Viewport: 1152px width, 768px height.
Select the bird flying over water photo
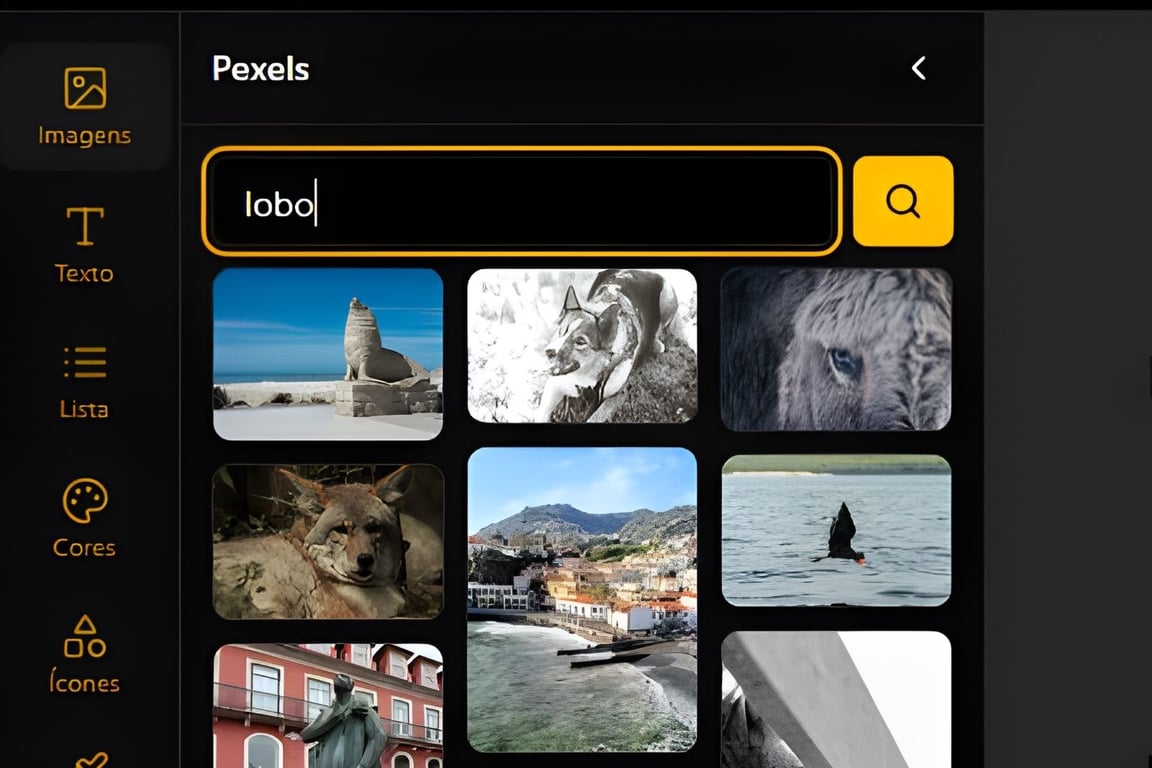pyautogui.click(x=836, y=530)
